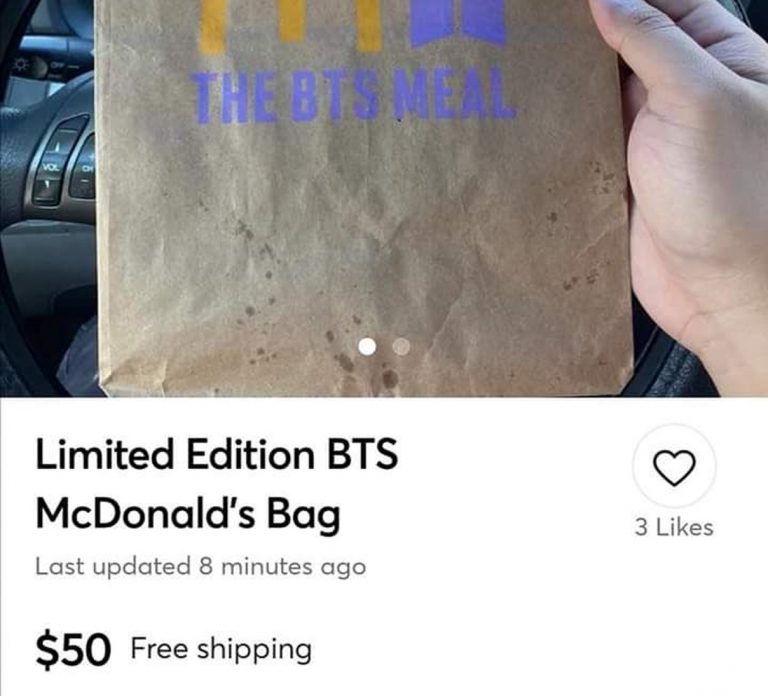Like the BTS McDonald's Bag listing
This screenshot has width=768, height=696.
pyautogui.click(x=674, y=466)
